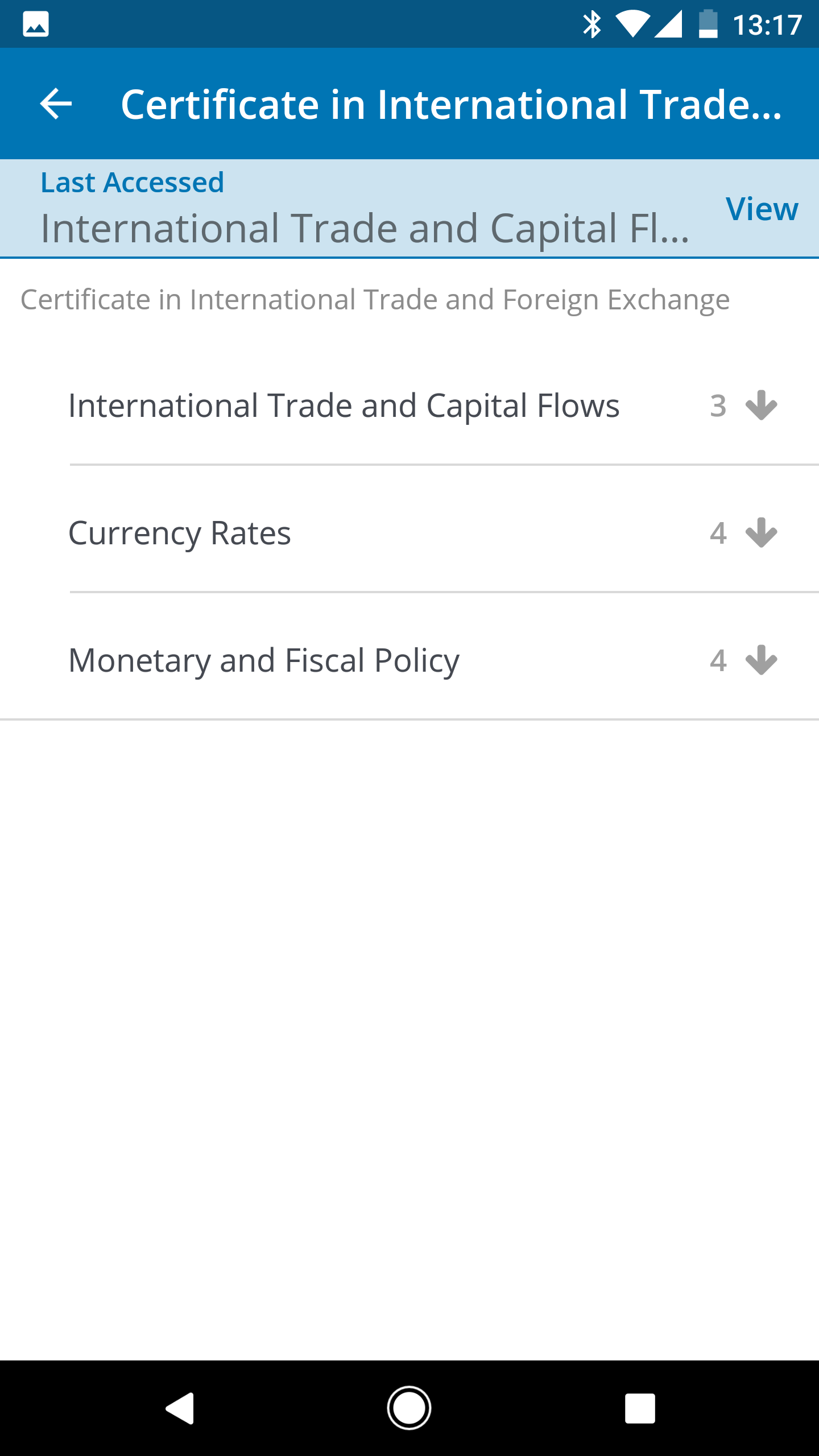Go back using the app bar arrow
Screen dimensions: 819x1456
56,104
